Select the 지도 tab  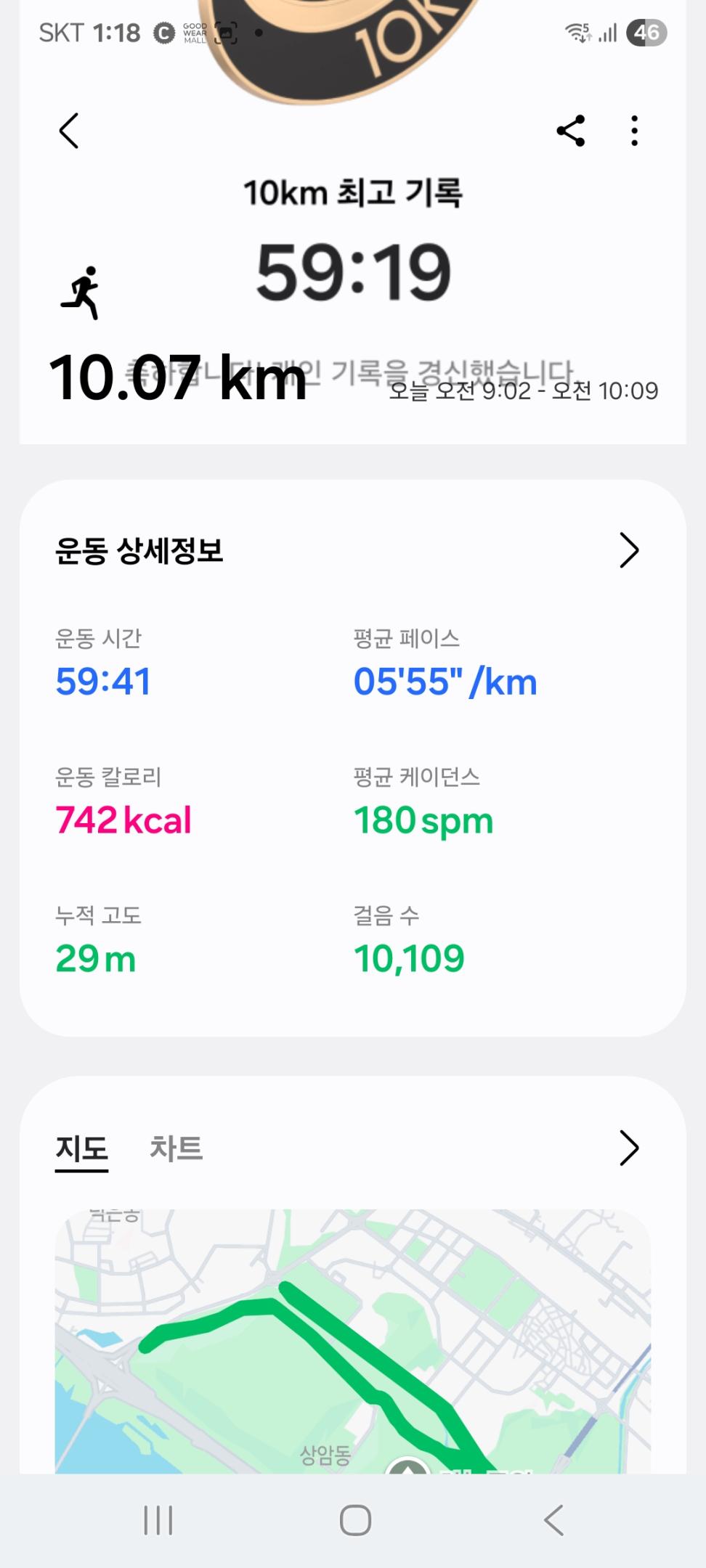(81, 1148)
